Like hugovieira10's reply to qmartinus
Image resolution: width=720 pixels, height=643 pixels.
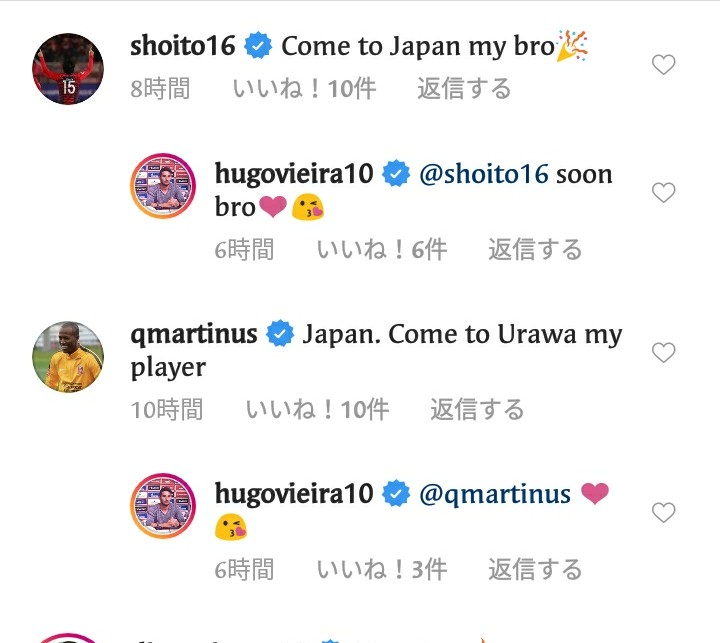663,513
